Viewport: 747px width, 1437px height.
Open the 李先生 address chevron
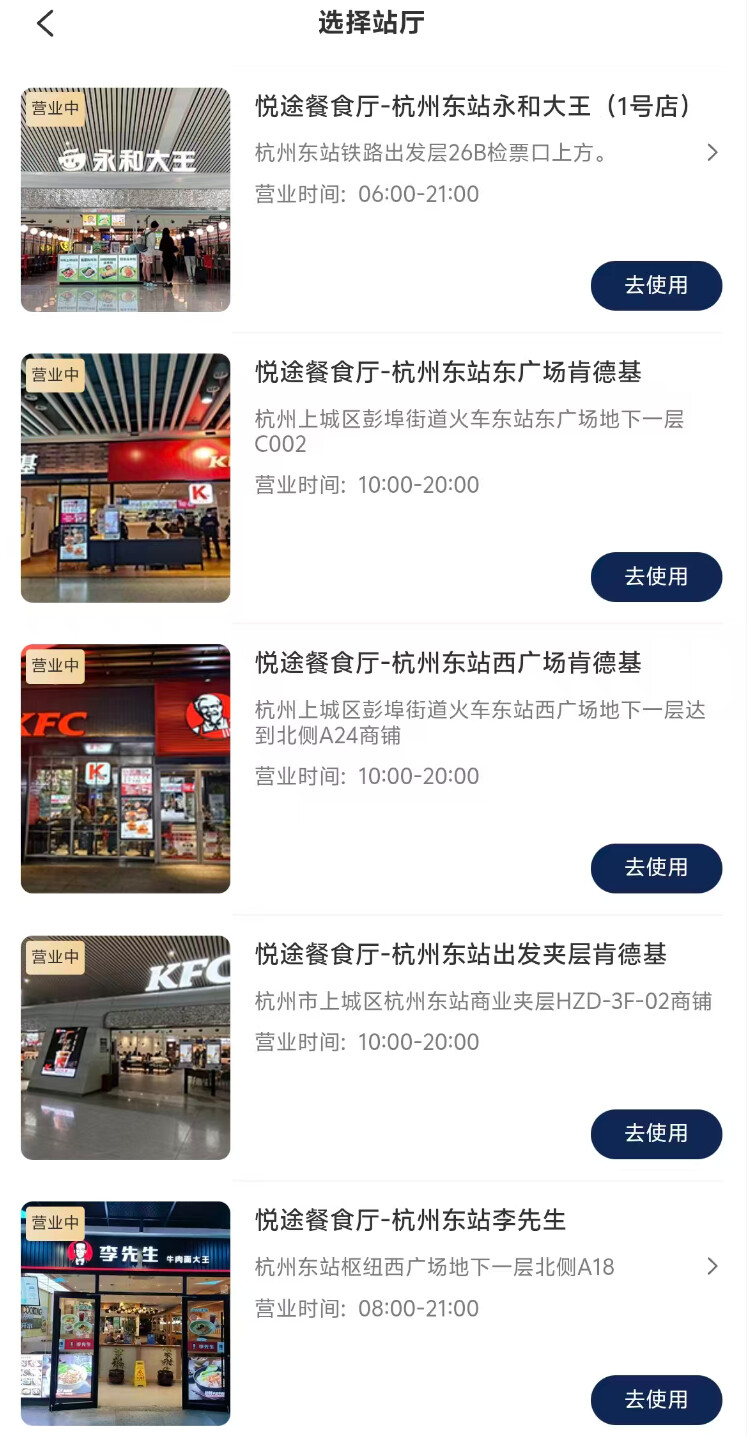click(x=712, y=1267)
